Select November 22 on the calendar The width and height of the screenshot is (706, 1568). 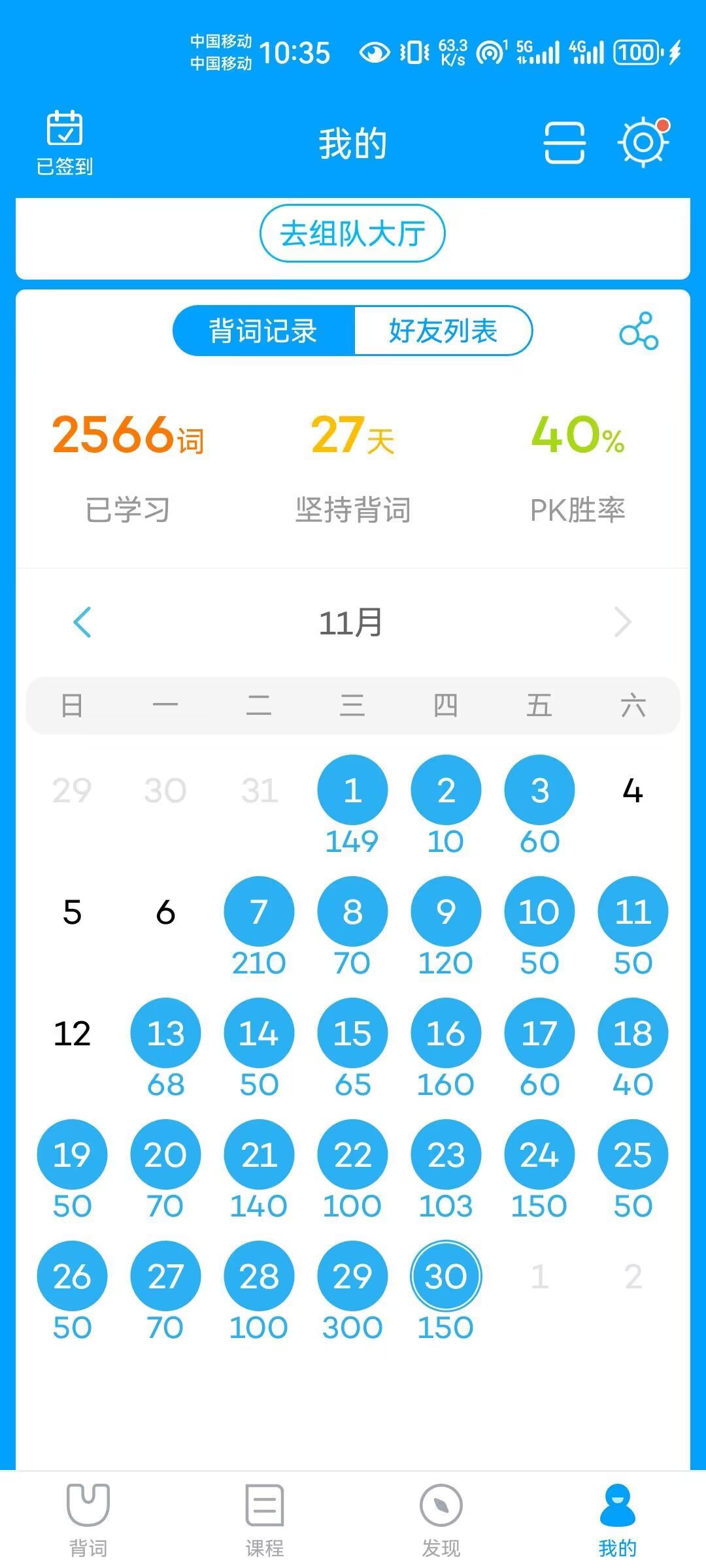[x=352, y=1154]
